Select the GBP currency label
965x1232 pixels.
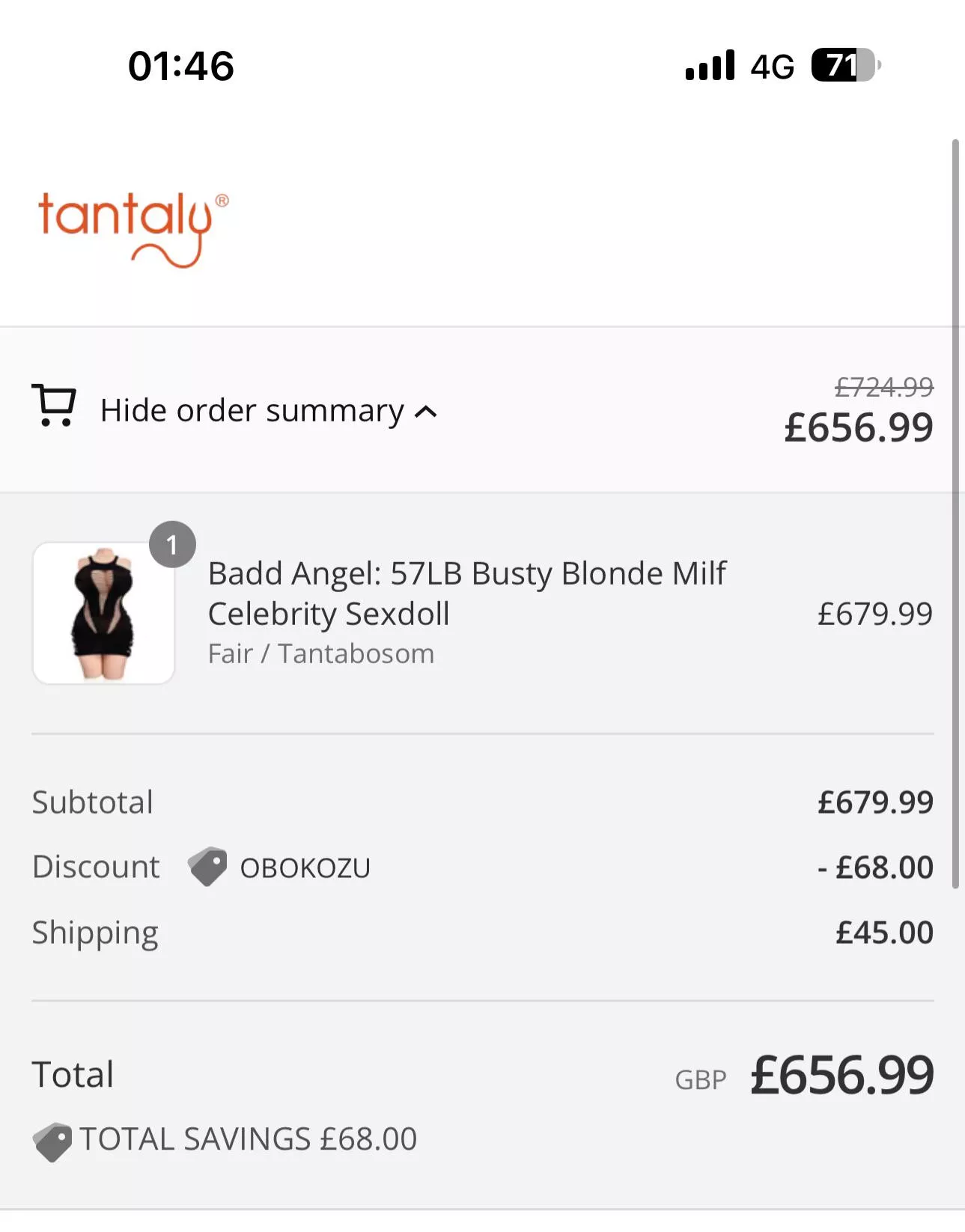click(x=700, y=1078)
